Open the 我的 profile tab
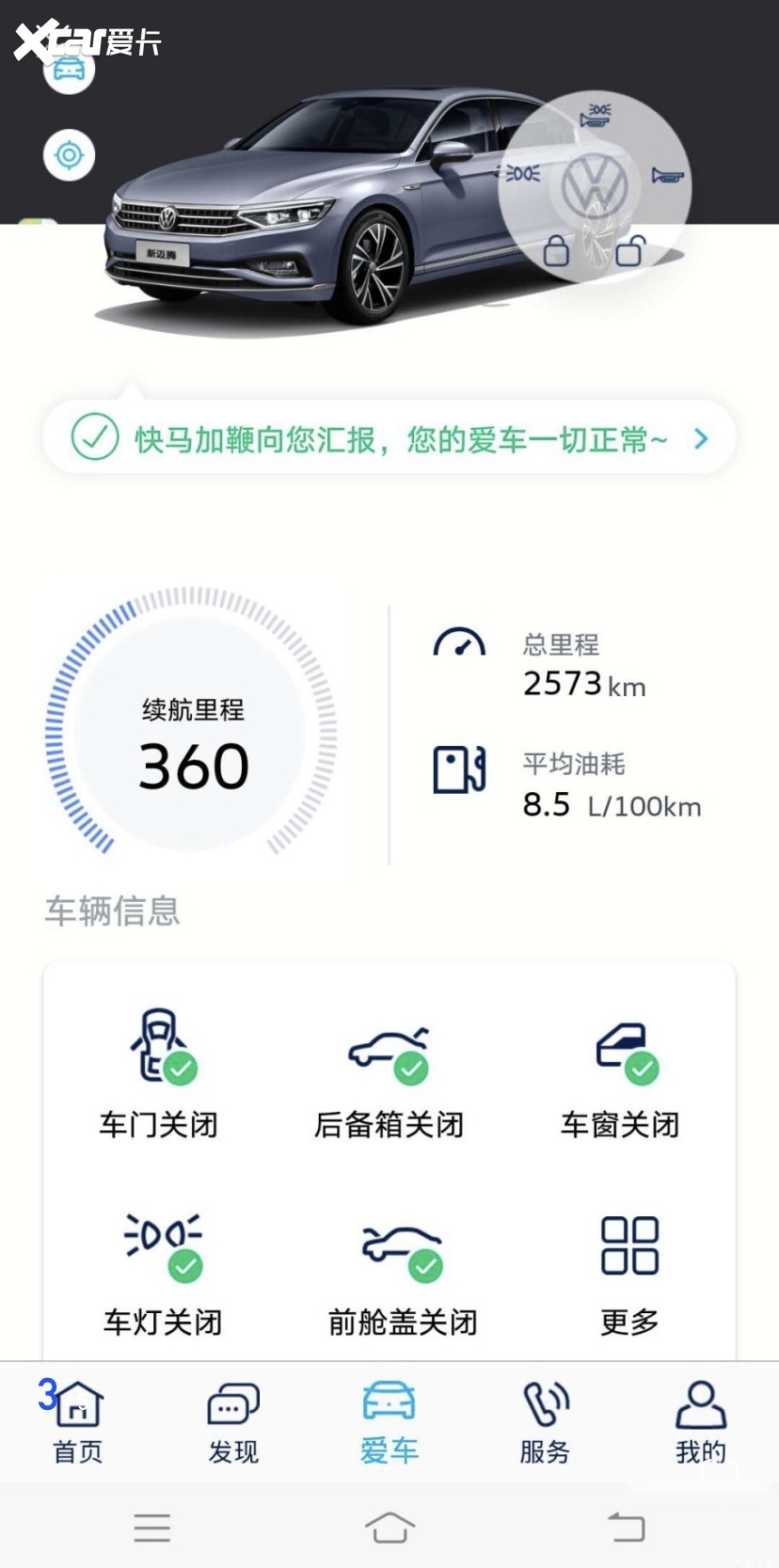 (701, 1422)
